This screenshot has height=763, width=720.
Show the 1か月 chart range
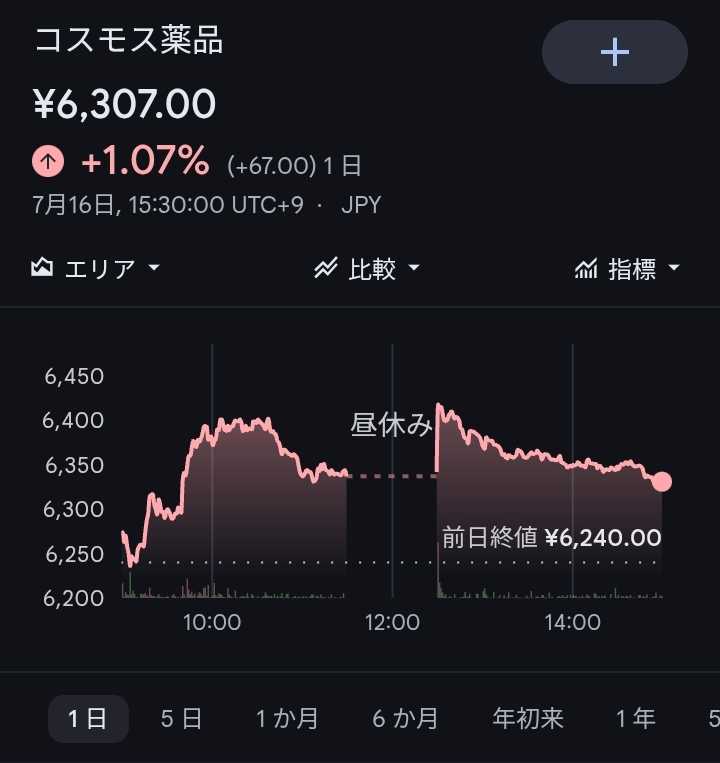[x=287, y=718]
